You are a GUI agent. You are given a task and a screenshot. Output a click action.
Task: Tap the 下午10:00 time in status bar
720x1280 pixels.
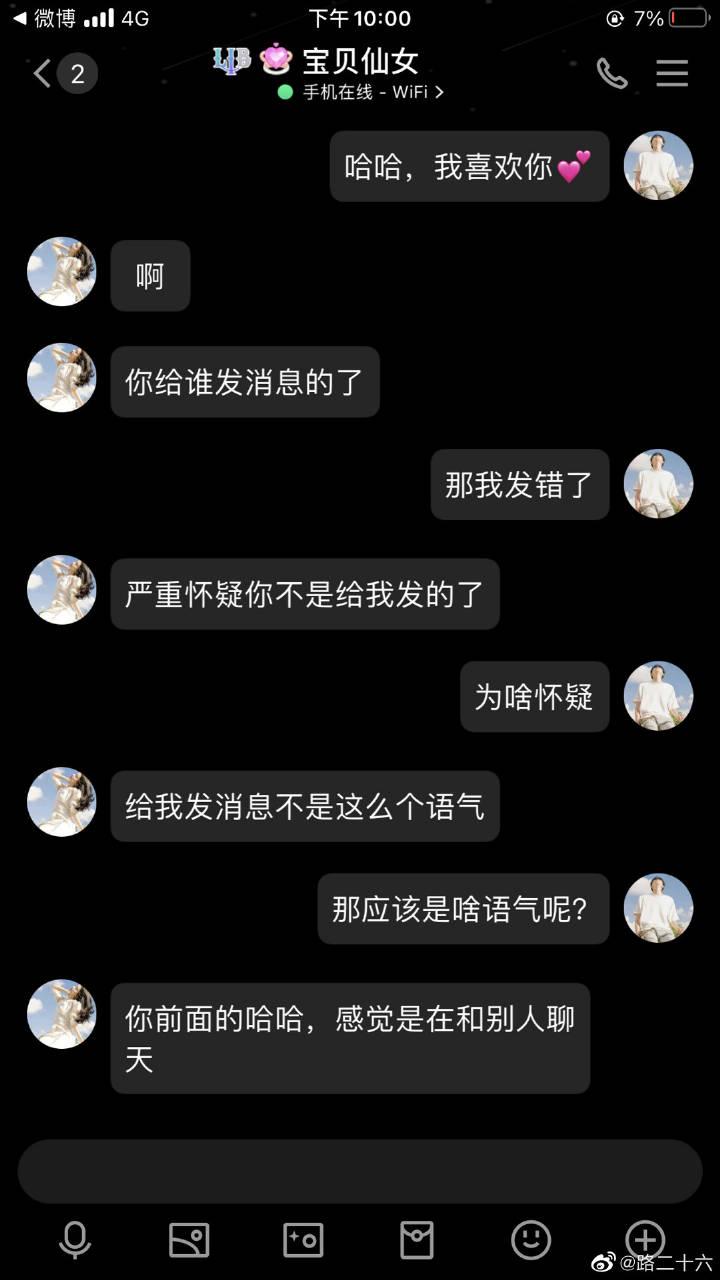pyautogui.click(x=360, y=15)
